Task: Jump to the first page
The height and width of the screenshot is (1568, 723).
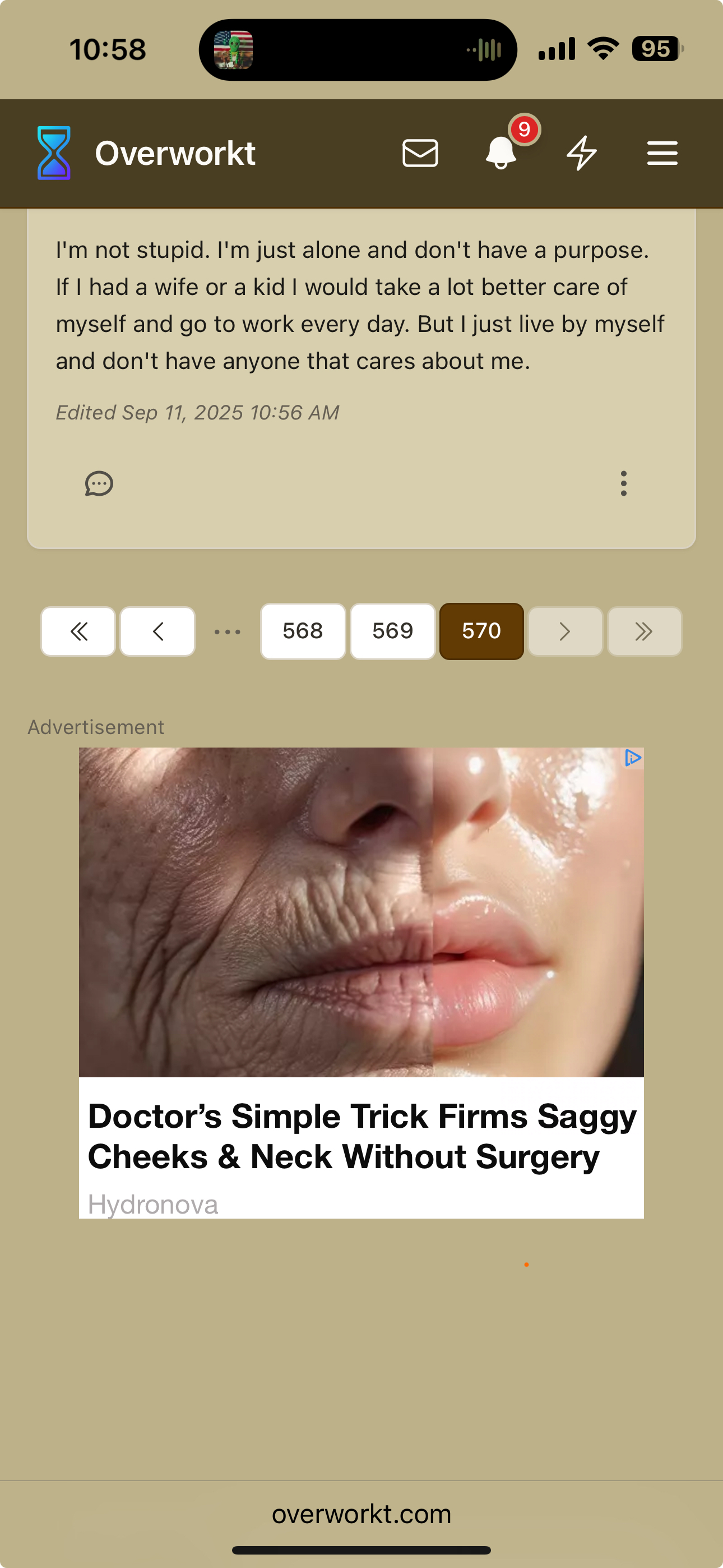Action: coord(78,631)
